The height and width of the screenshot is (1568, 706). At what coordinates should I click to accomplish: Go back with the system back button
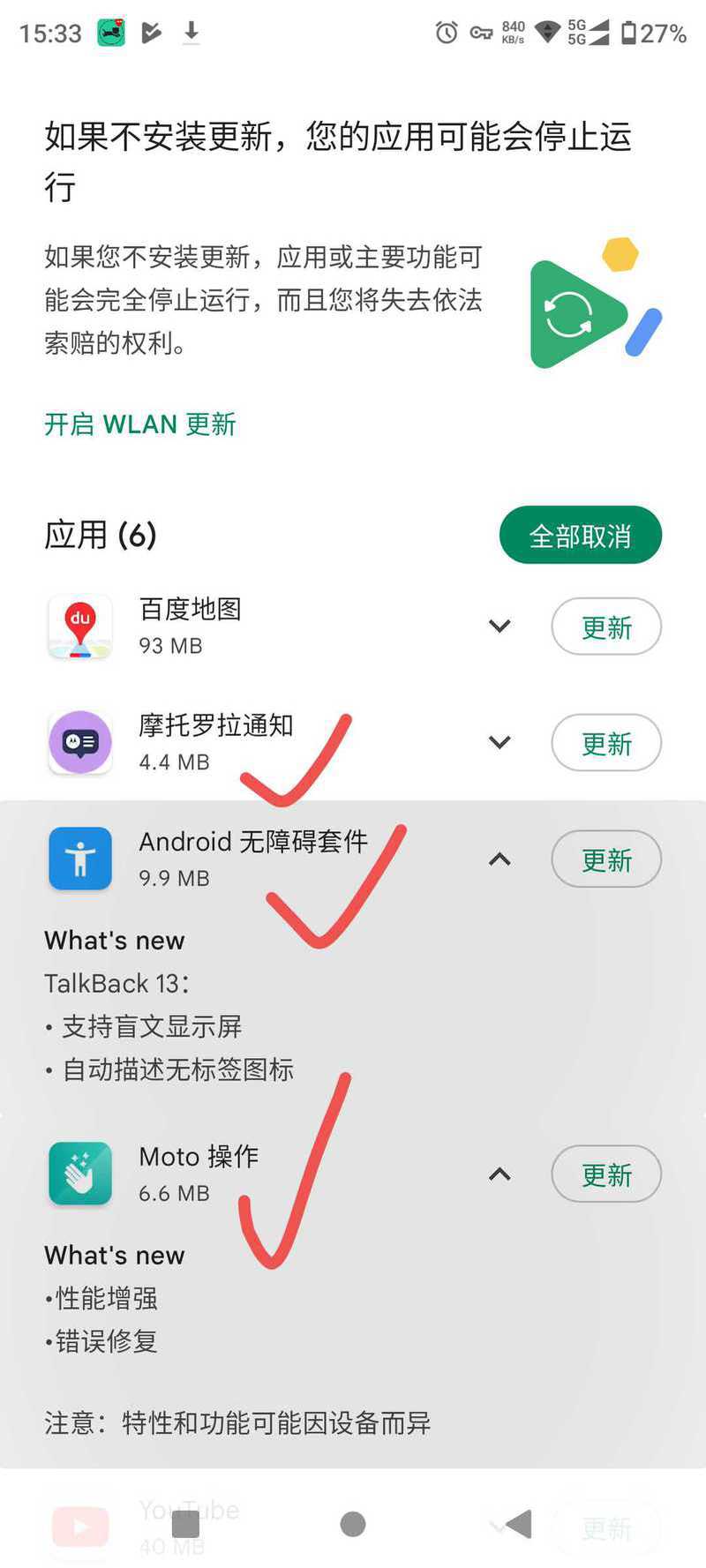(x=519, y=1524)
